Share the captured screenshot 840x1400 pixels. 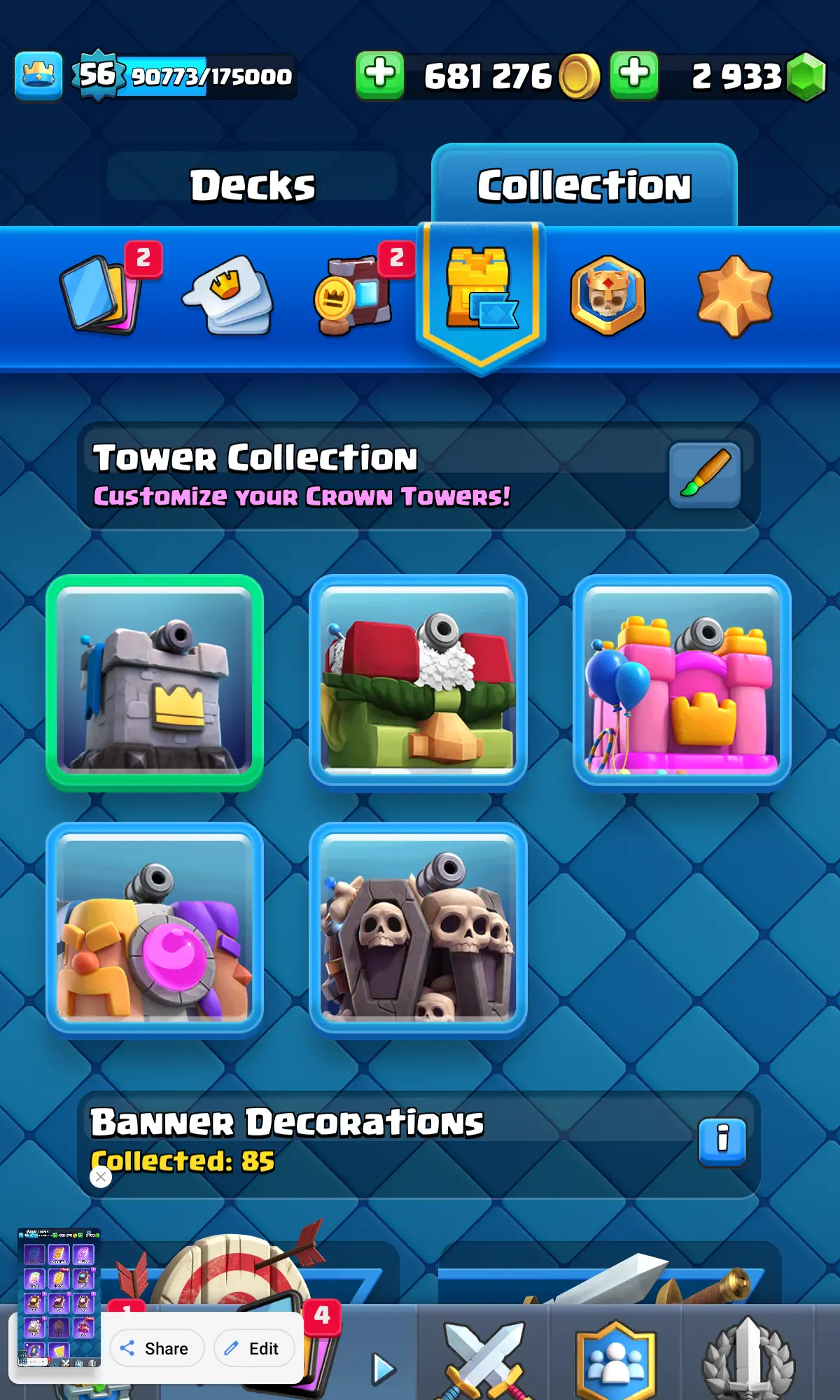pyautogui.click(x=157, y=1348)
